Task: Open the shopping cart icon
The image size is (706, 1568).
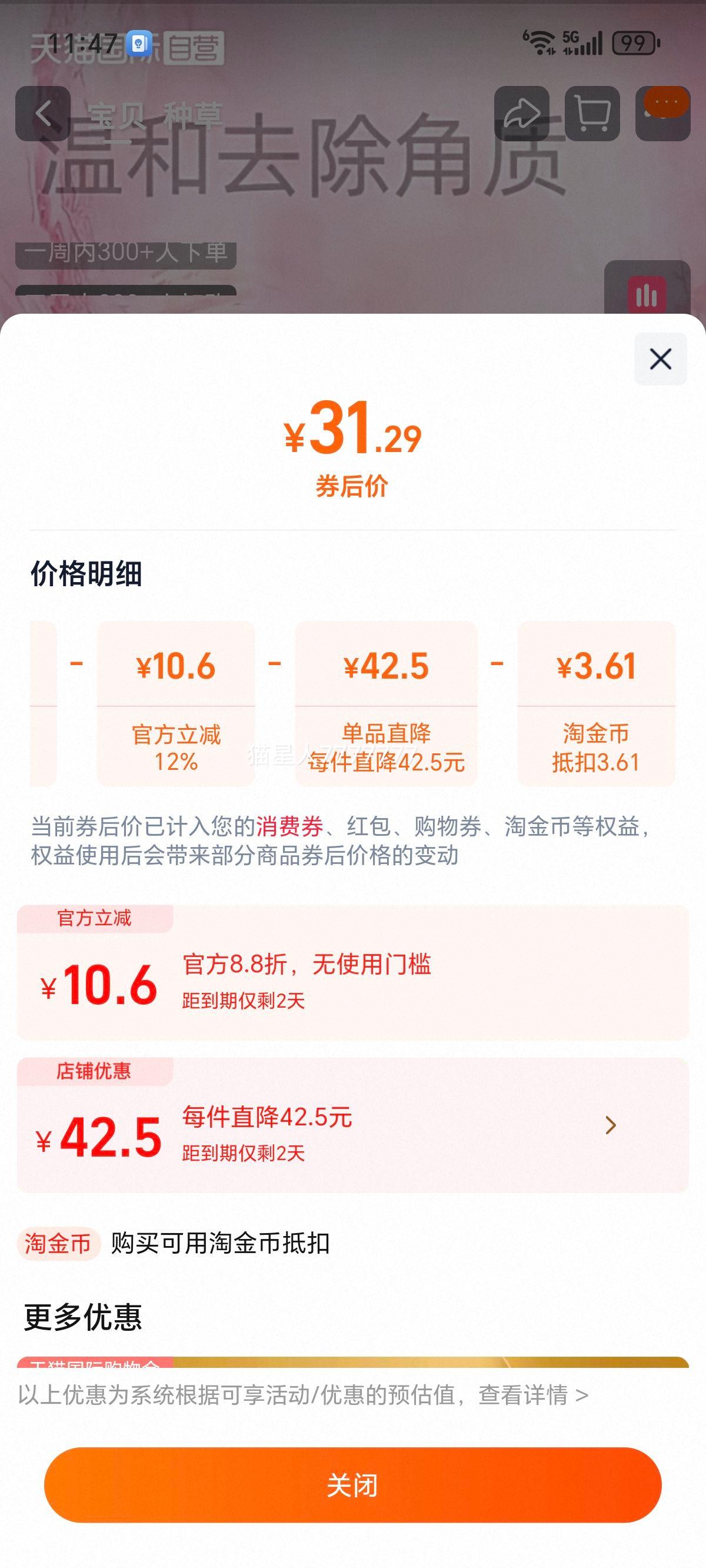Action: pyautogui.click(x=594, y=112)
